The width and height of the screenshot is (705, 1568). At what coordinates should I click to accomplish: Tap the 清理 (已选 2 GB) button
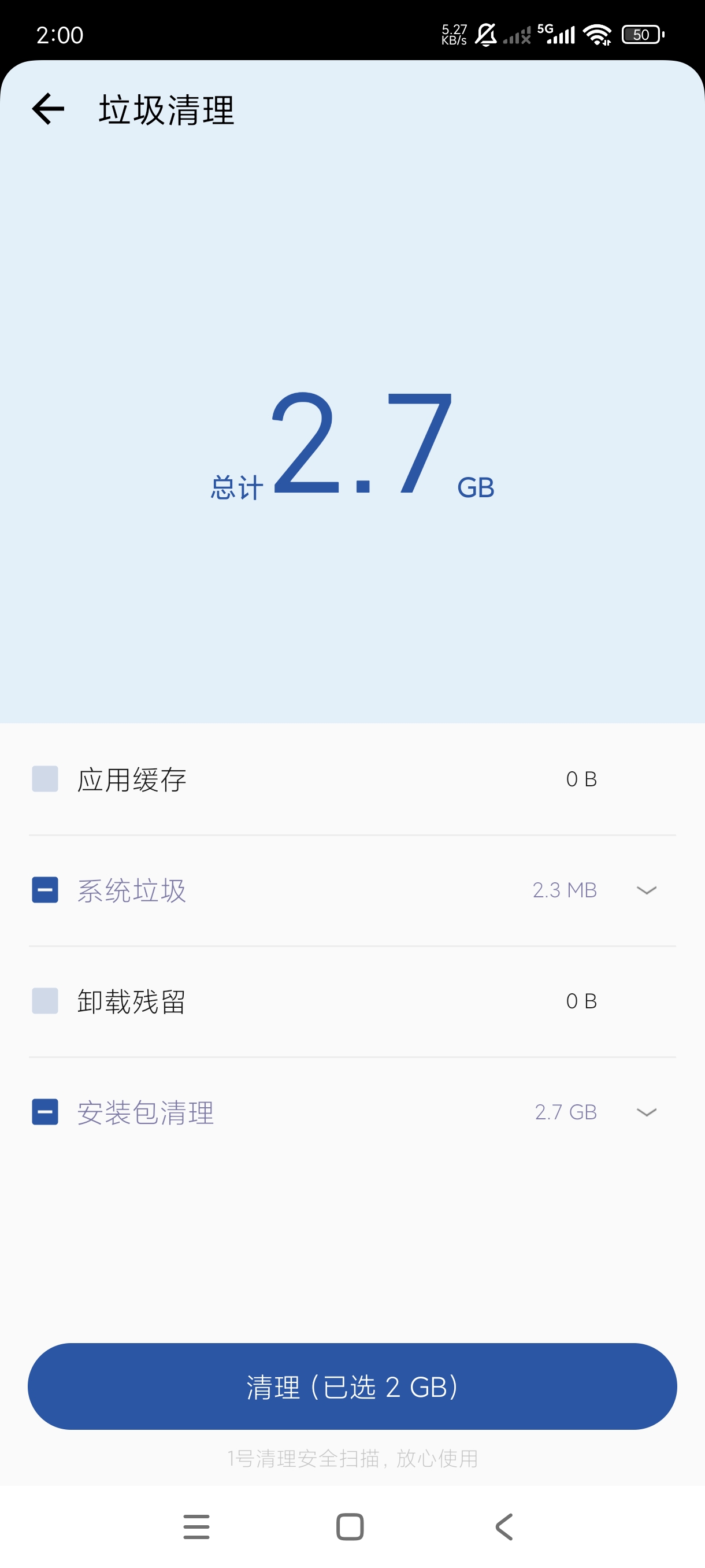tap(352, 1386)
